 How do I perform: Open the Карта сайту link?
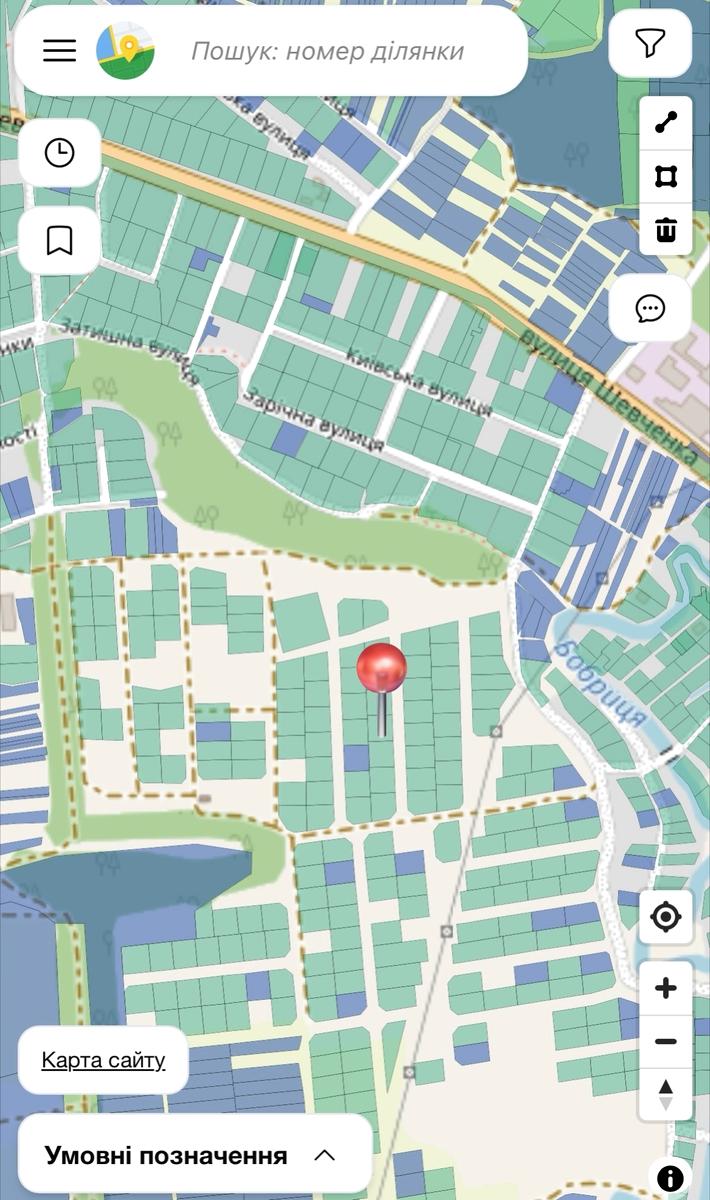tap(103, 1060)
